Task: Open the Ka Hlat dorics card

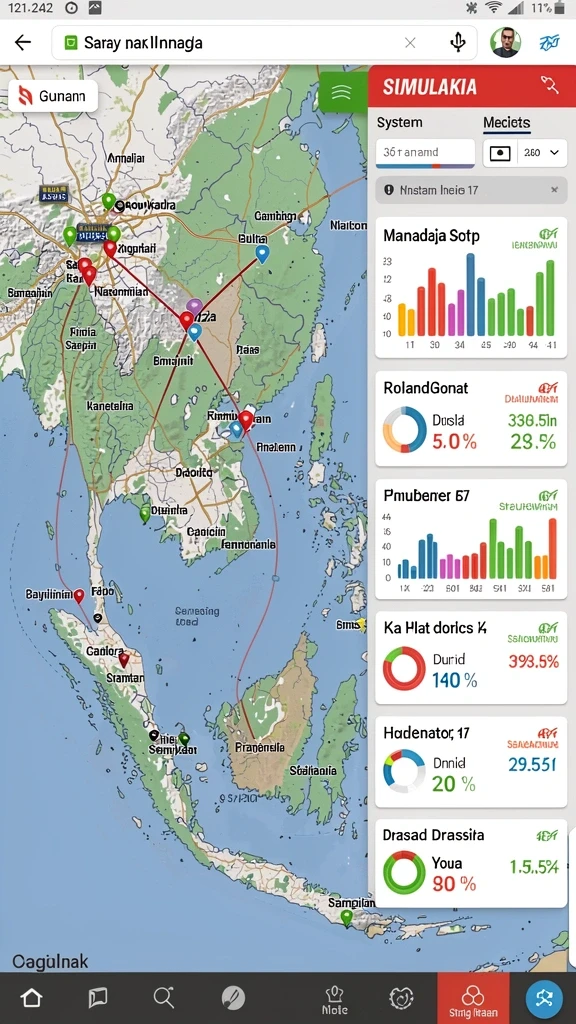Action: [471, 658]
